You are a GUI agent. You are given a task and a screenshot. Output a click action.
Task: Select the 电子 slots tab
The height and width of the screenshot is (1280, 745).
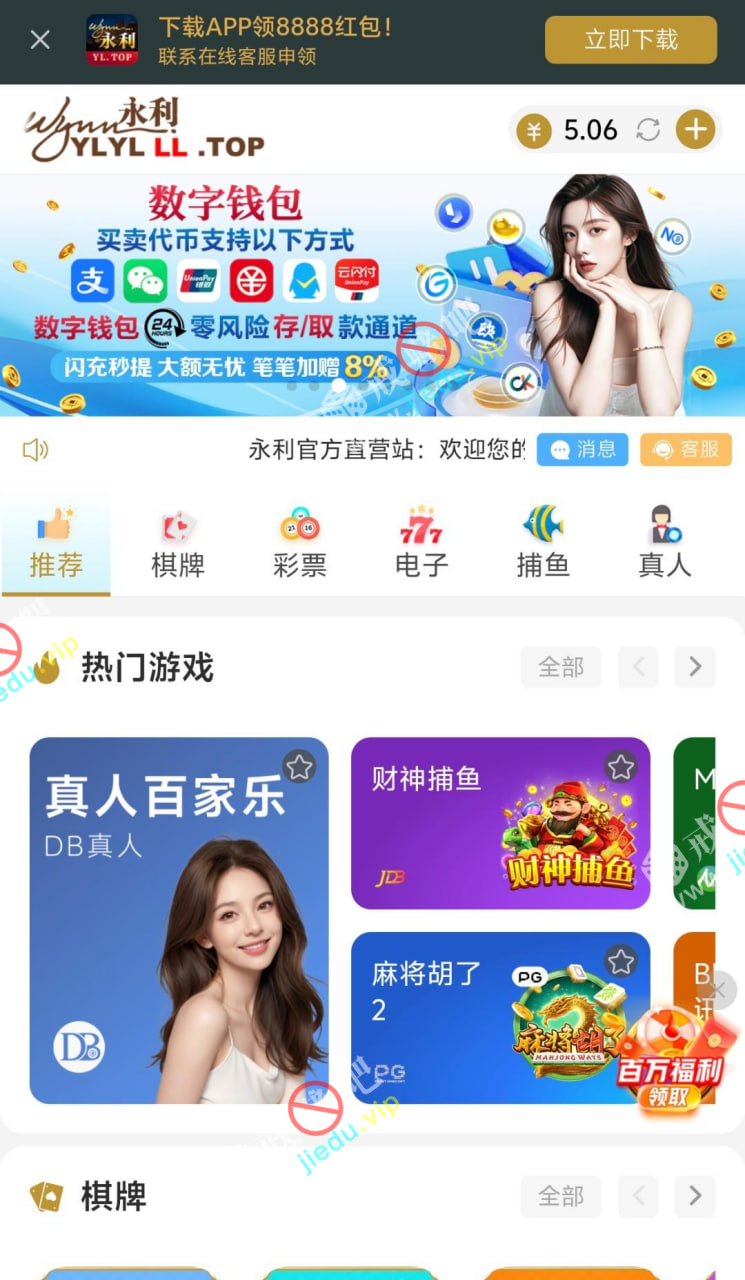tap(421, 545)
